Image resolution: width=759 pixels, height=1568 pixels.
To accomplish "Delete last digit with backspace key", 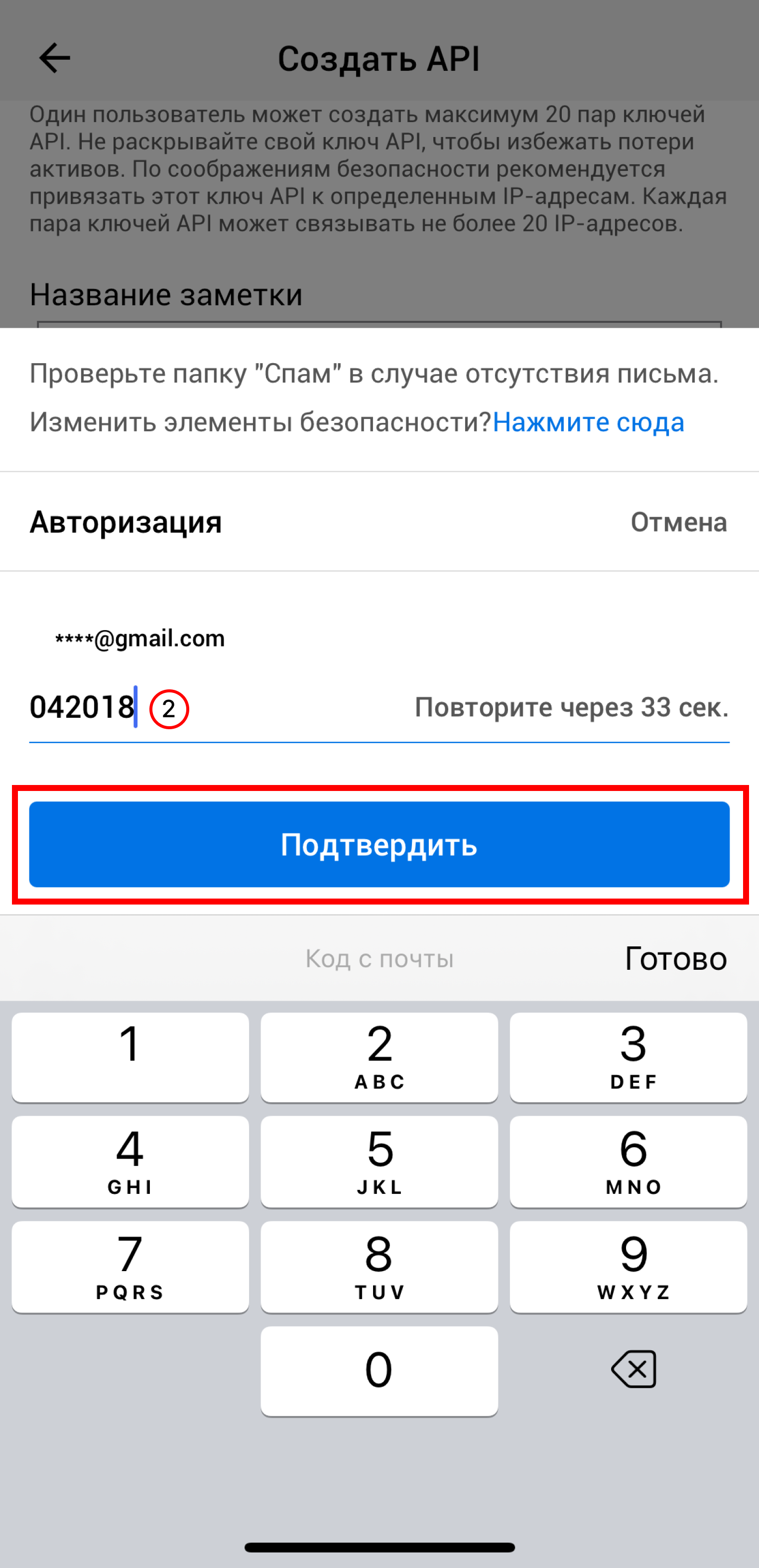I will click(633, 1370).
